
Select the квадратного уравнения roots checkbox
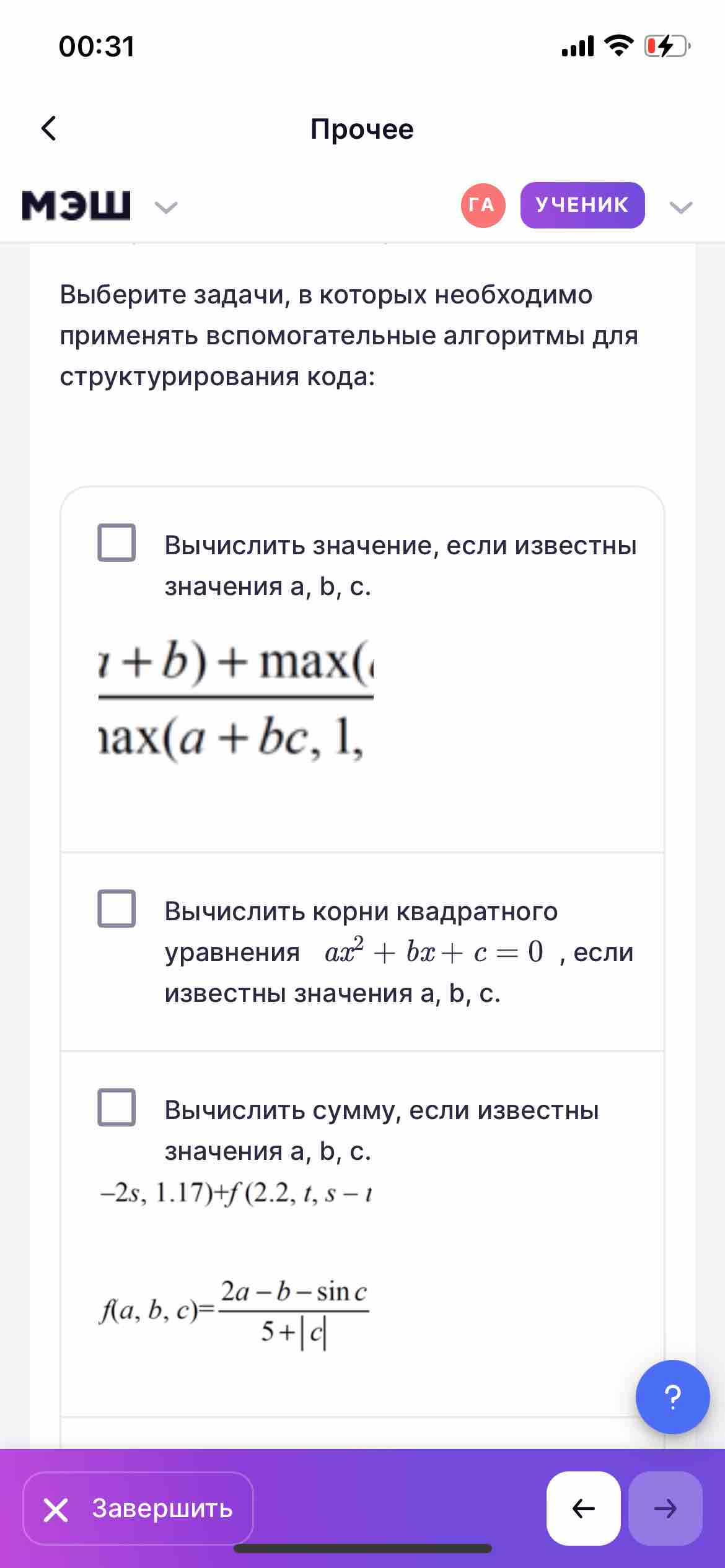(116, 908)
